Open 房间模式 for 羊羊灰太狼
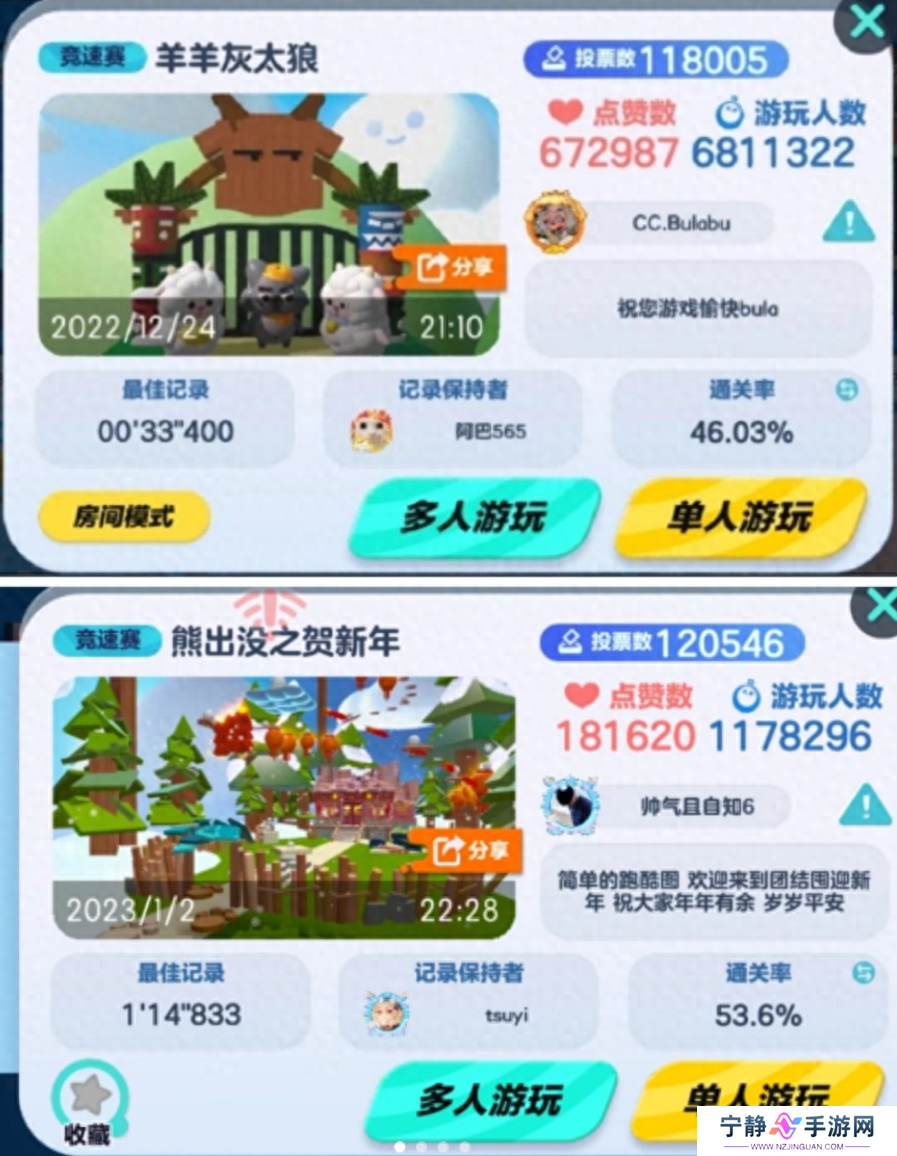This screenshot has width=897, height=1156. (124, 517)
